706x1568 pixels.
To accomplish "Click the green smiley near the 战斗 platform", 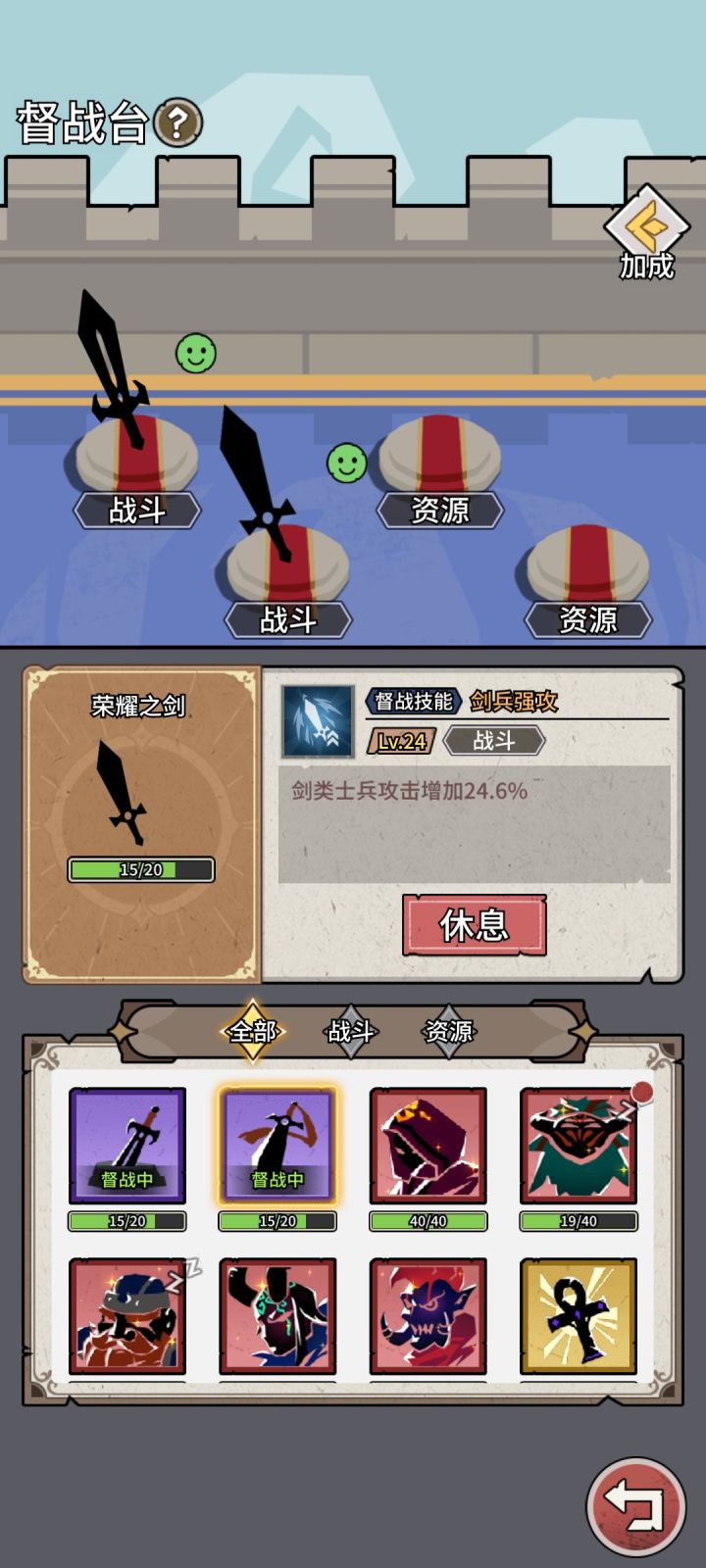I will pyautogui.click(x=194, y=355).
